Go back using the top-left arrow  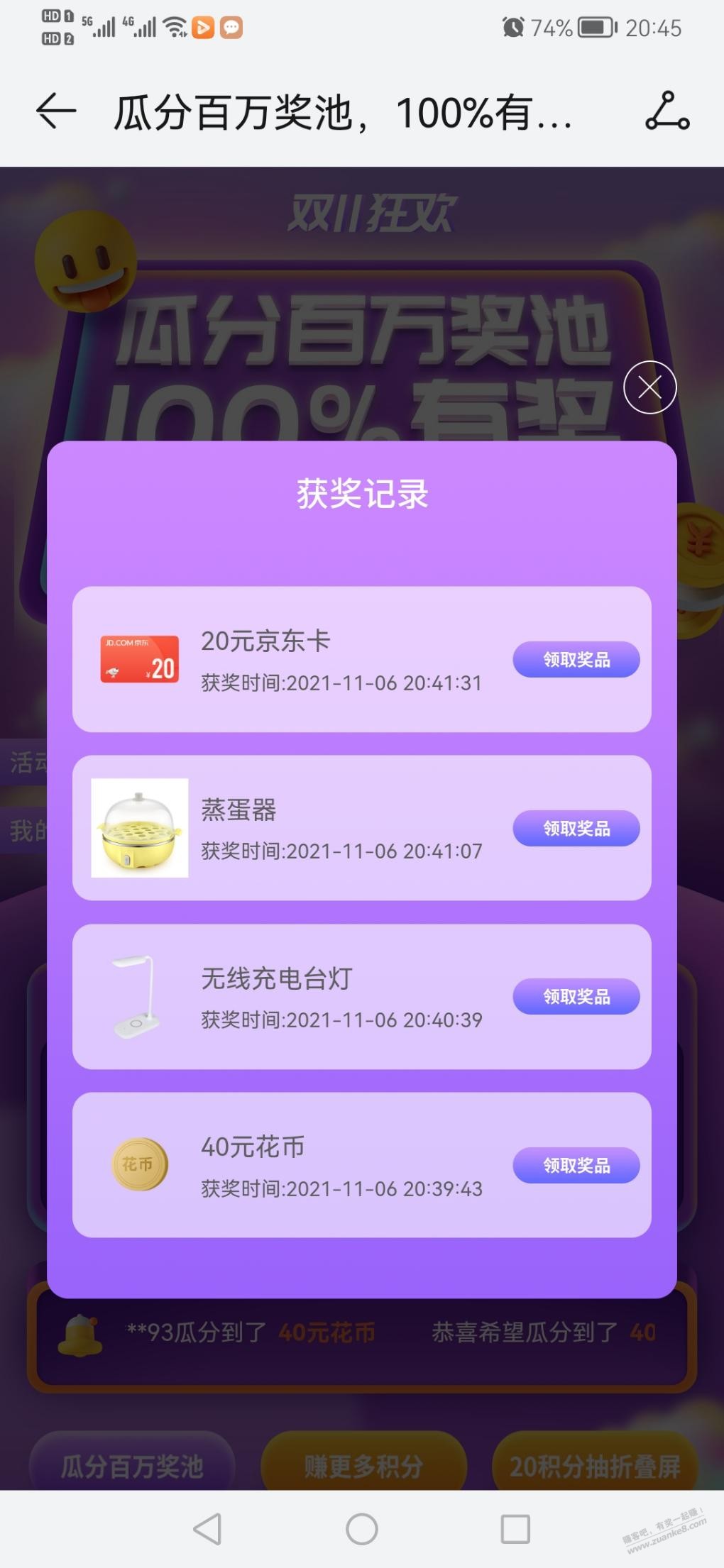click(55, 111)
